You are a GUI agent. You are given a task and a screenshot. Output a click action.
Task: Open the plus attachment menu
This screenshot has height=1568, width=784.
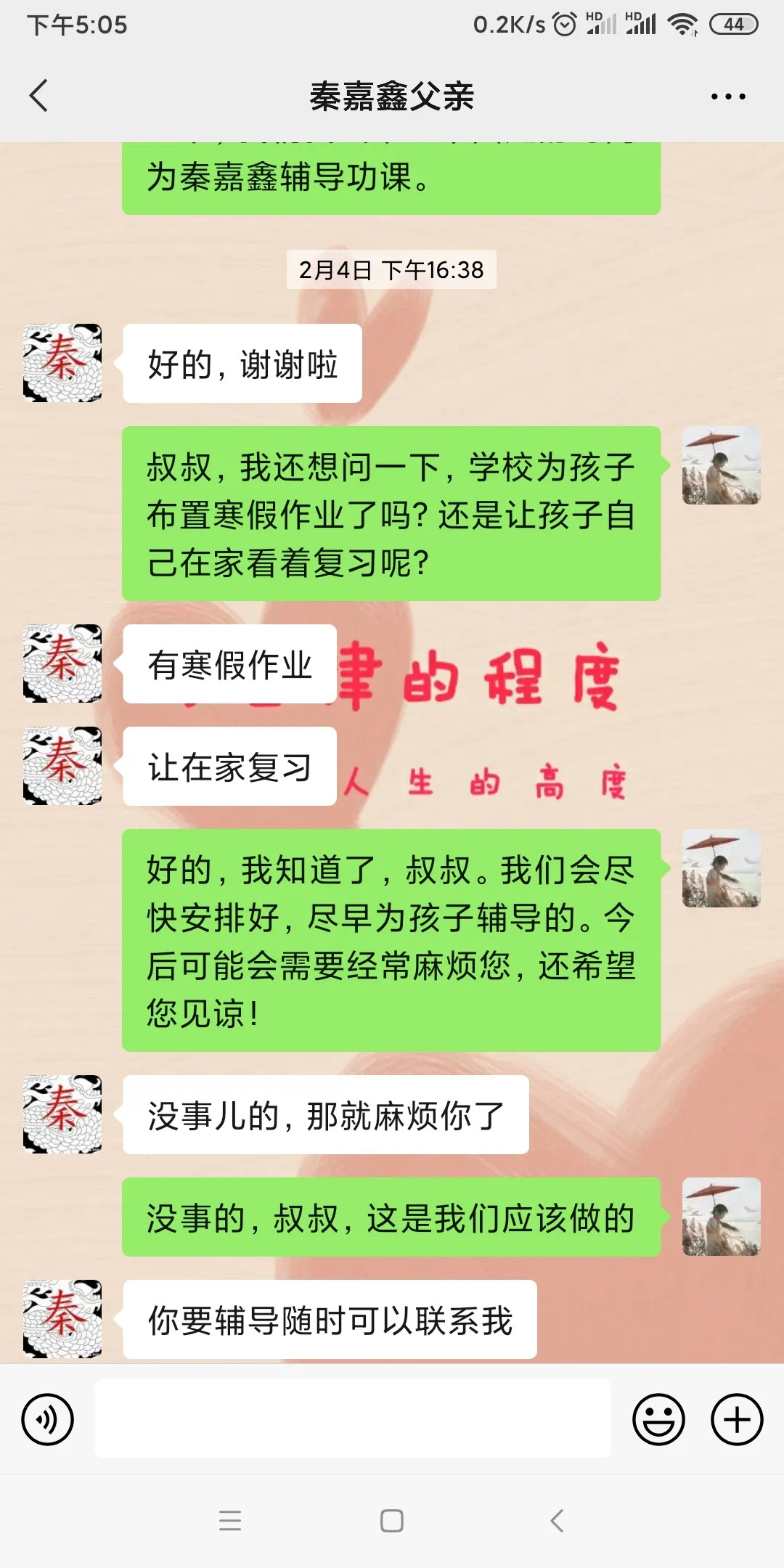tap(736, 1419)
